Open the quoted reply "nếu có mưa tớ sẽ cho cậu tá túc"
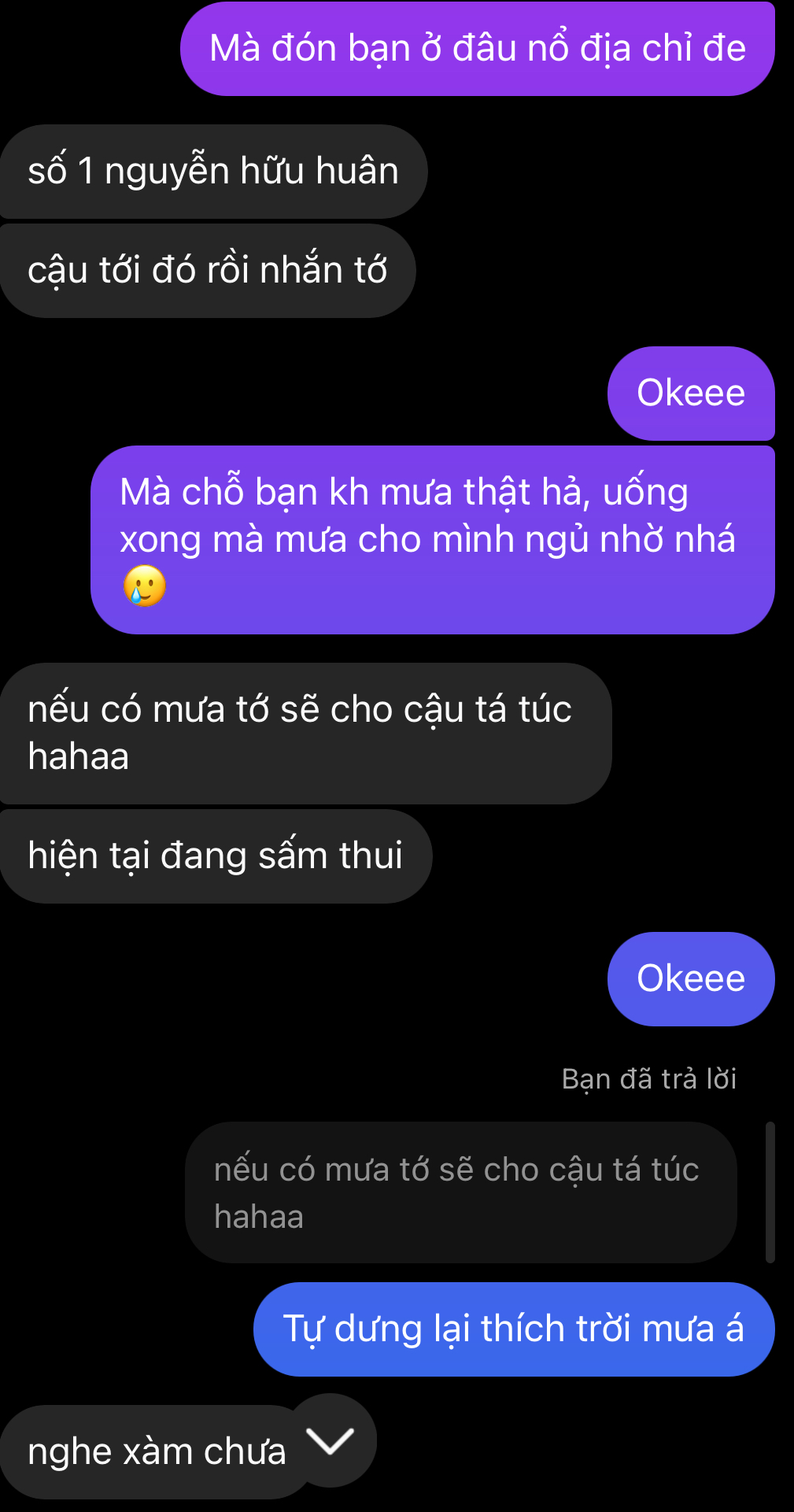 tap(460, 1192)
